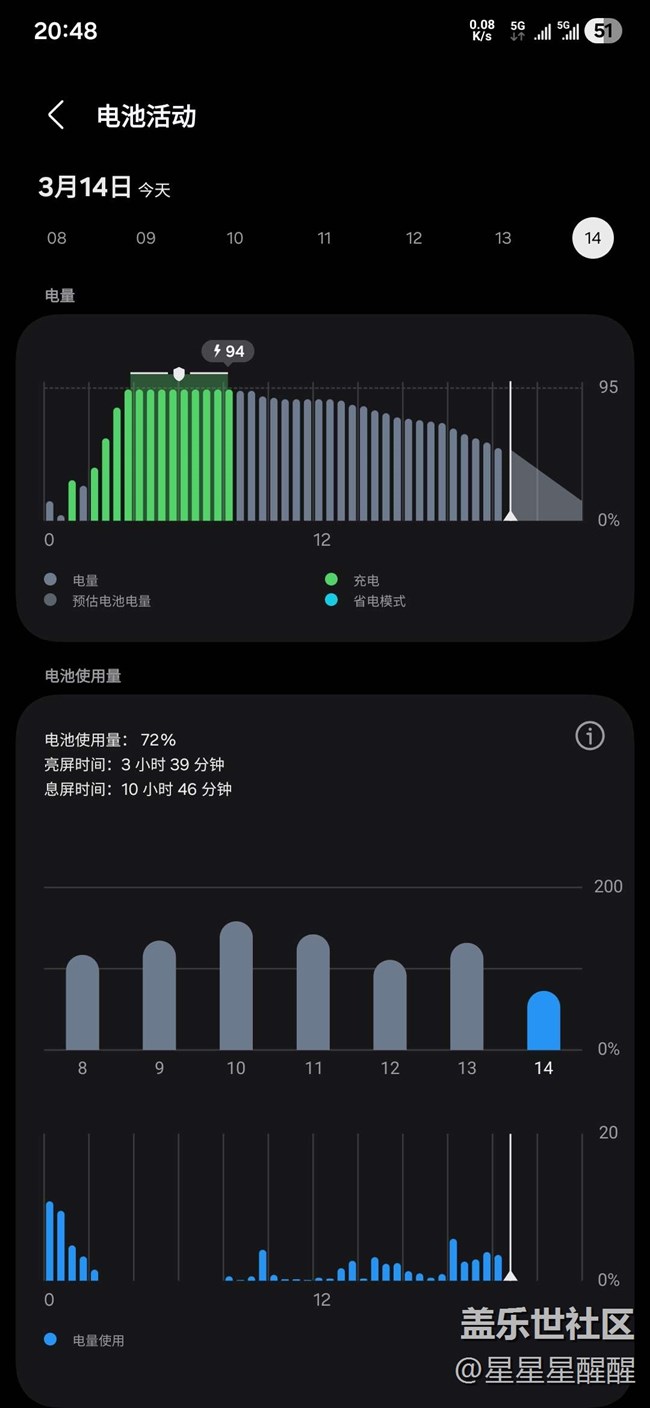Open the battery usage info icon

590,736
